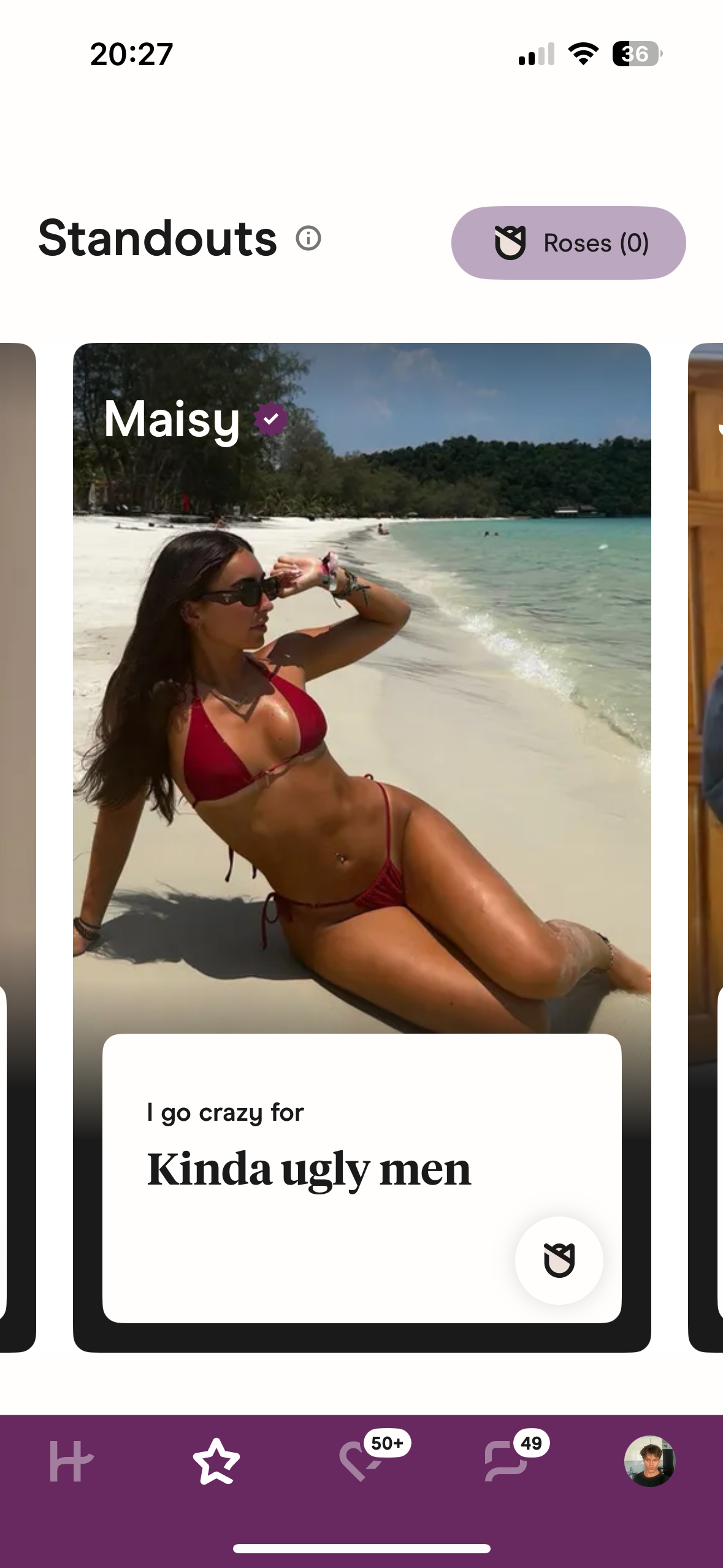Switch to the Hinge Discover tab

point(72,1461)
